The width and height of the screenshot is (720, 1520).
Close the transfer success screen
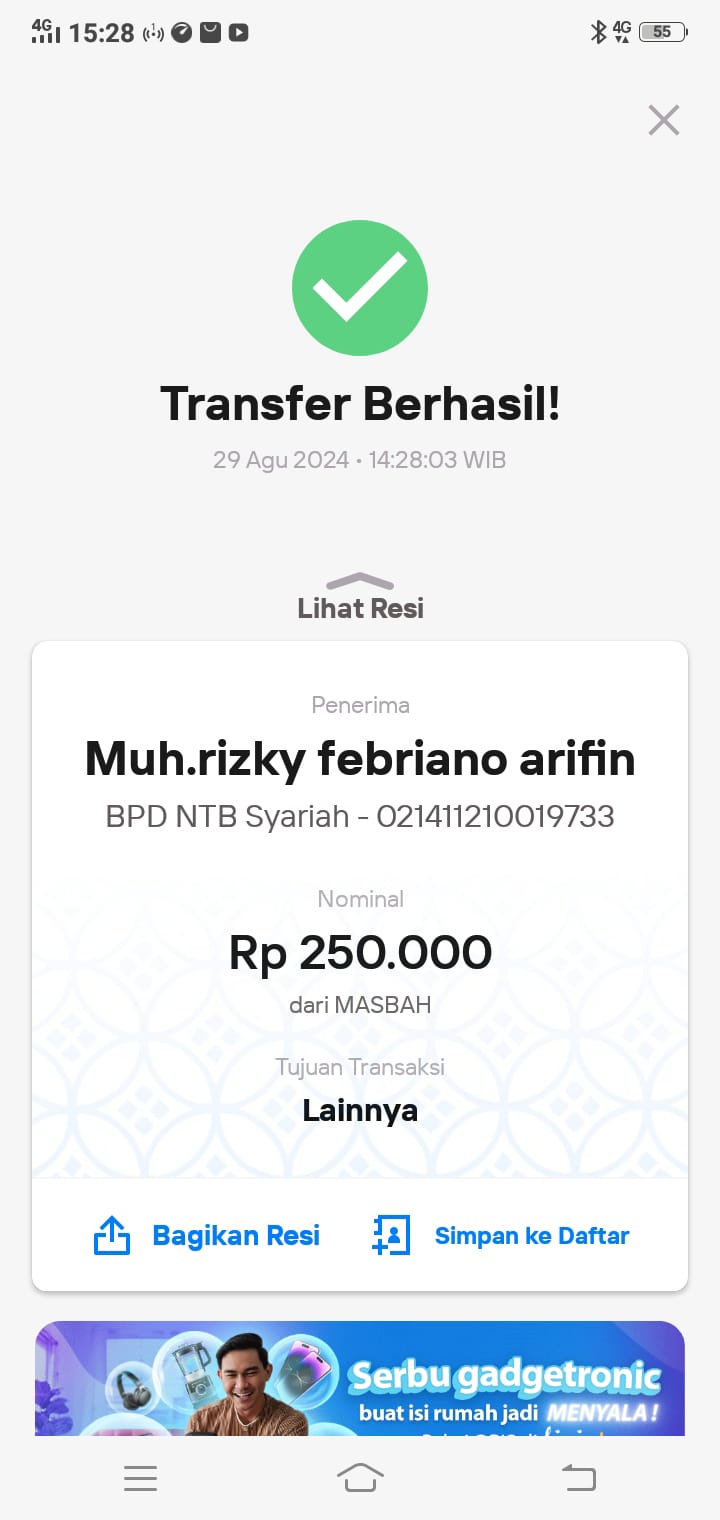(664, 121)
